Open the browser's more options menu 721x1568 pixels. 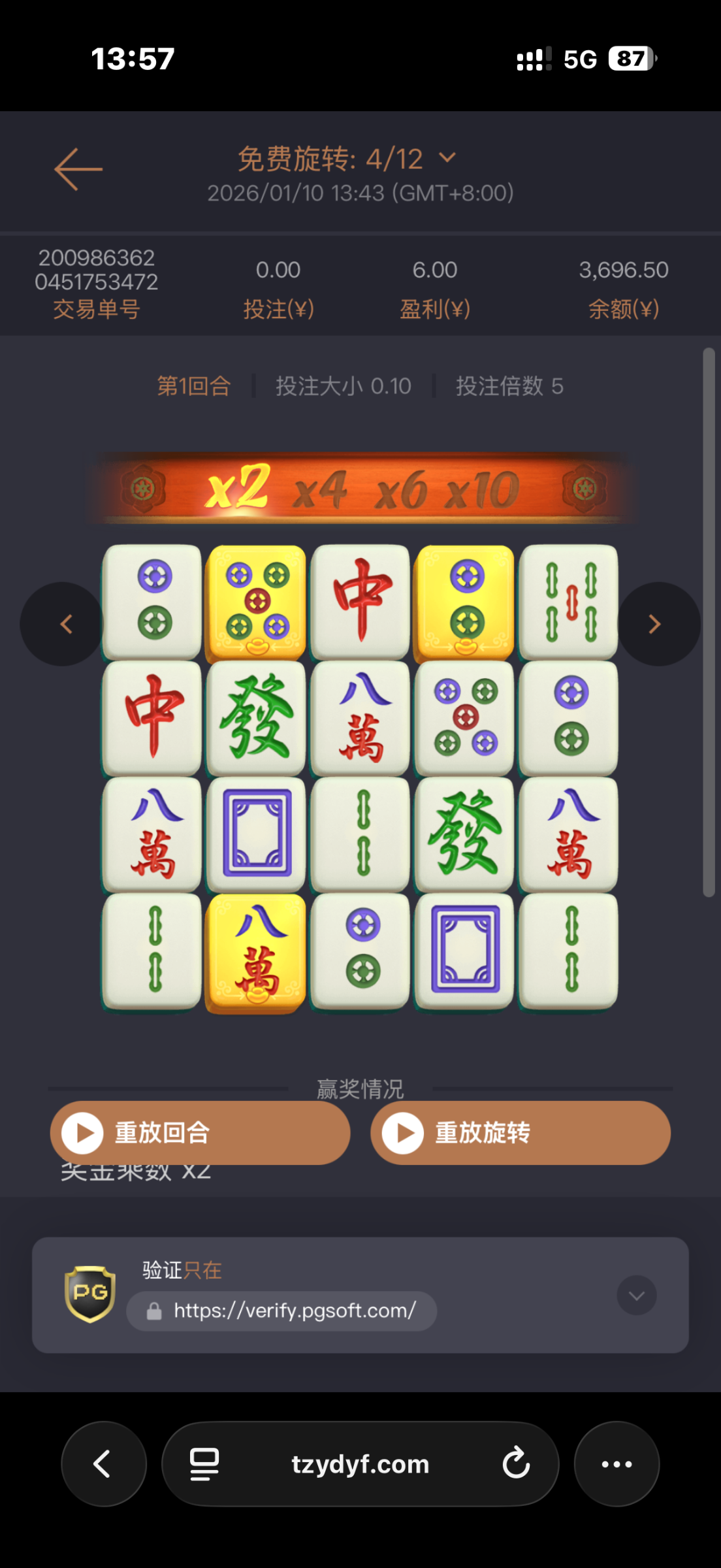pyautogui.click(x=617, y=1463)
